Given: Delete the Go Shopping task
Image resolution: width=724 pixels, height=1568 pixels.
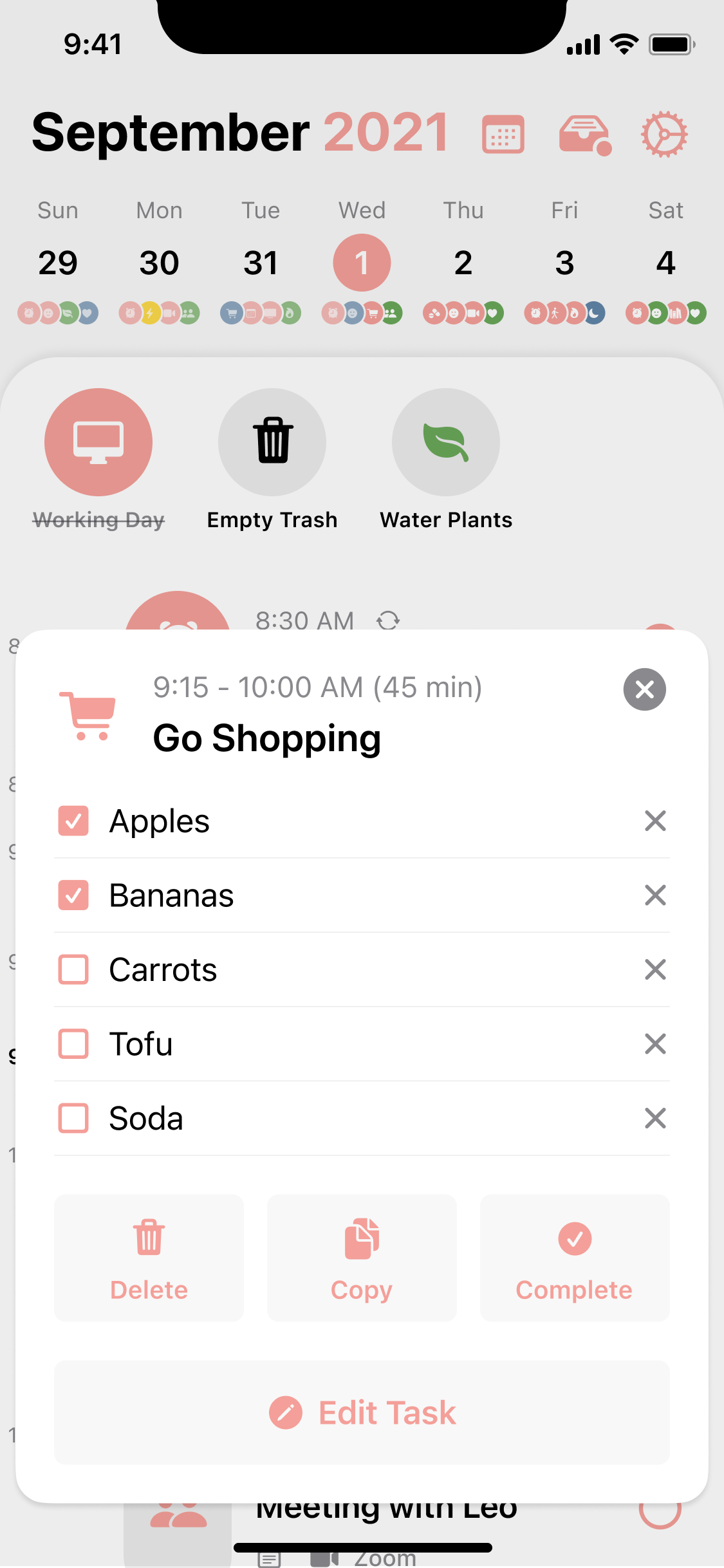Looking at the screenshot, I should click(149, 1258).
